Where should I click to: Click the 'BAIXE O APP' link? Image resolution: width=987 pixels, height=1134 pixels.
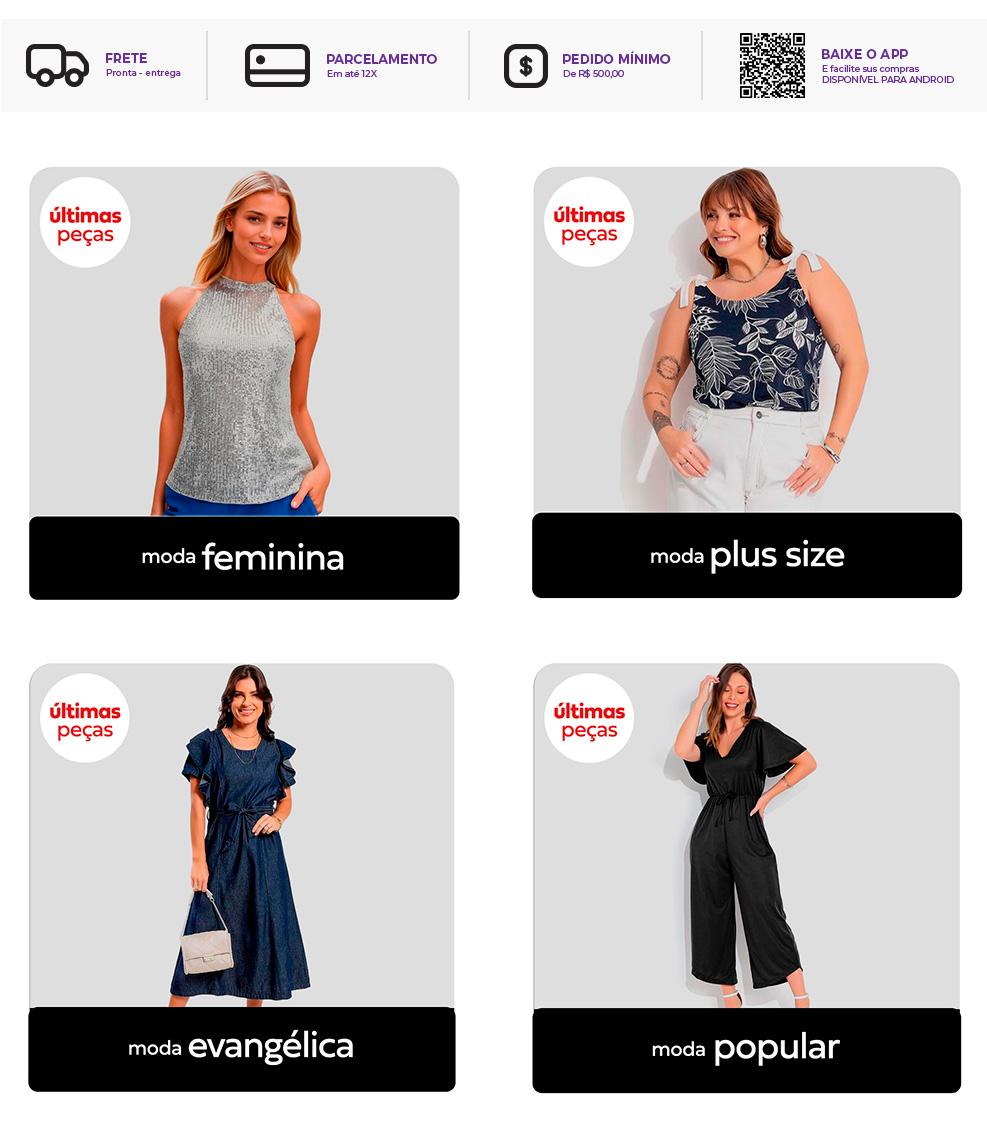point(864,54)
